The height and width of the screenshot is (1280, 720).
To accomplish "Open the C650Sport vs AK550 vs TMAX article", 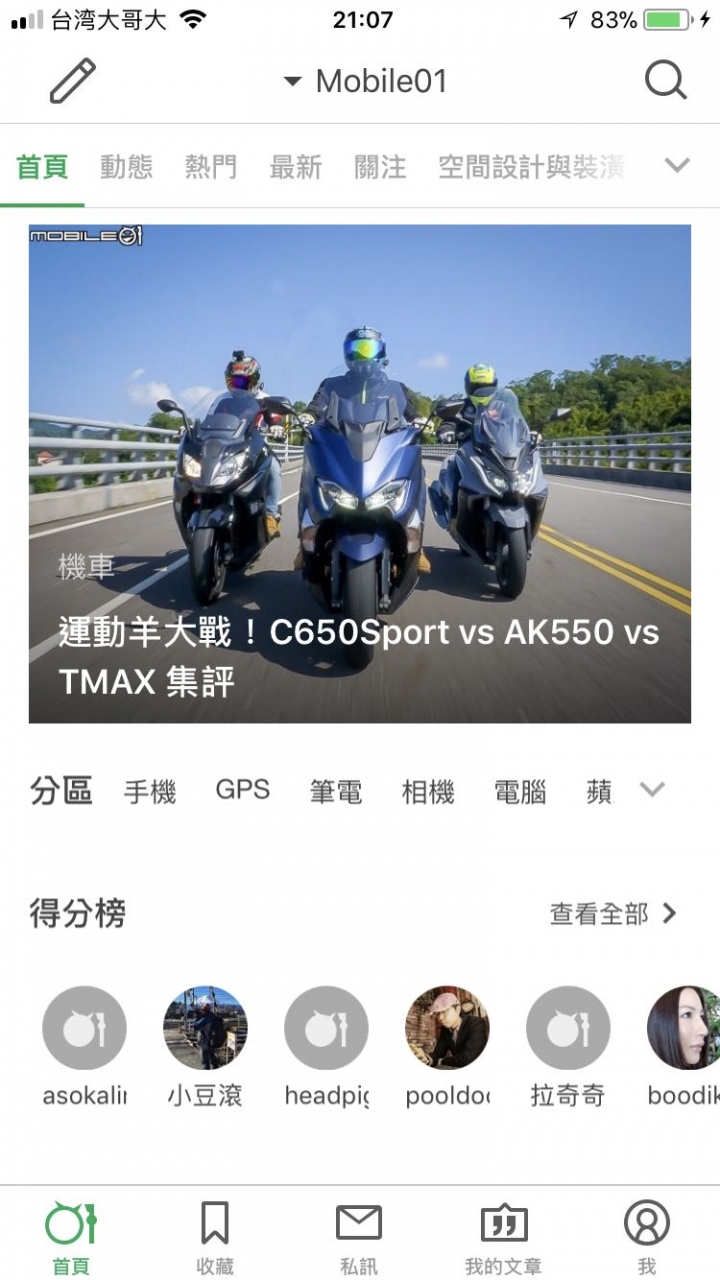I will click(x=359, y=473).
